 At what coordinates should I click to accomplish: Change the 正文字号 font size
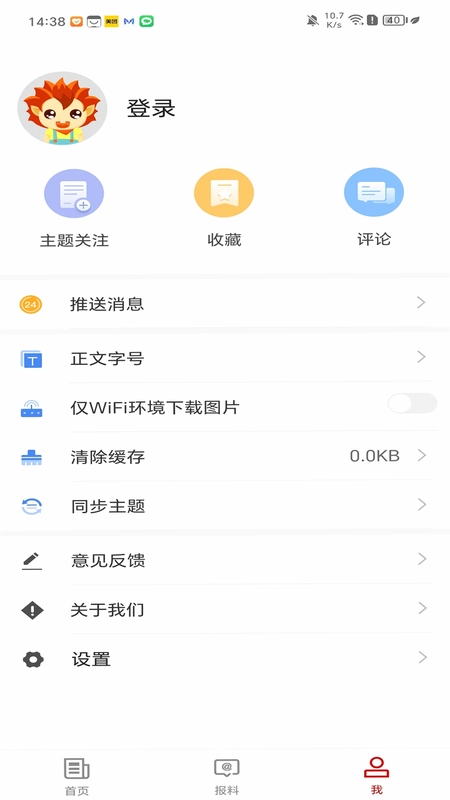point(225,358)
